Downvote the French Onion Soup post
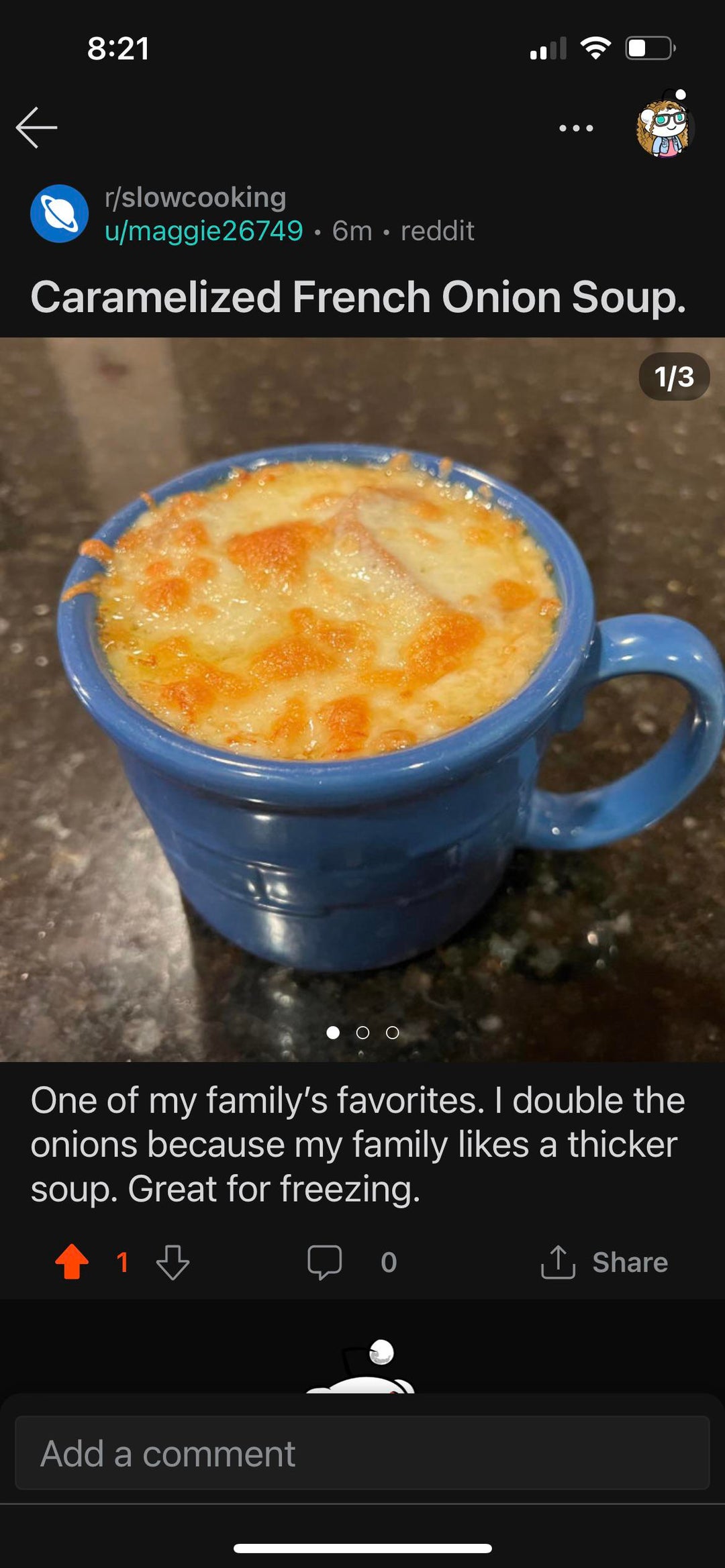Viewport: 725px width, 1568px height. point(173,1262)
